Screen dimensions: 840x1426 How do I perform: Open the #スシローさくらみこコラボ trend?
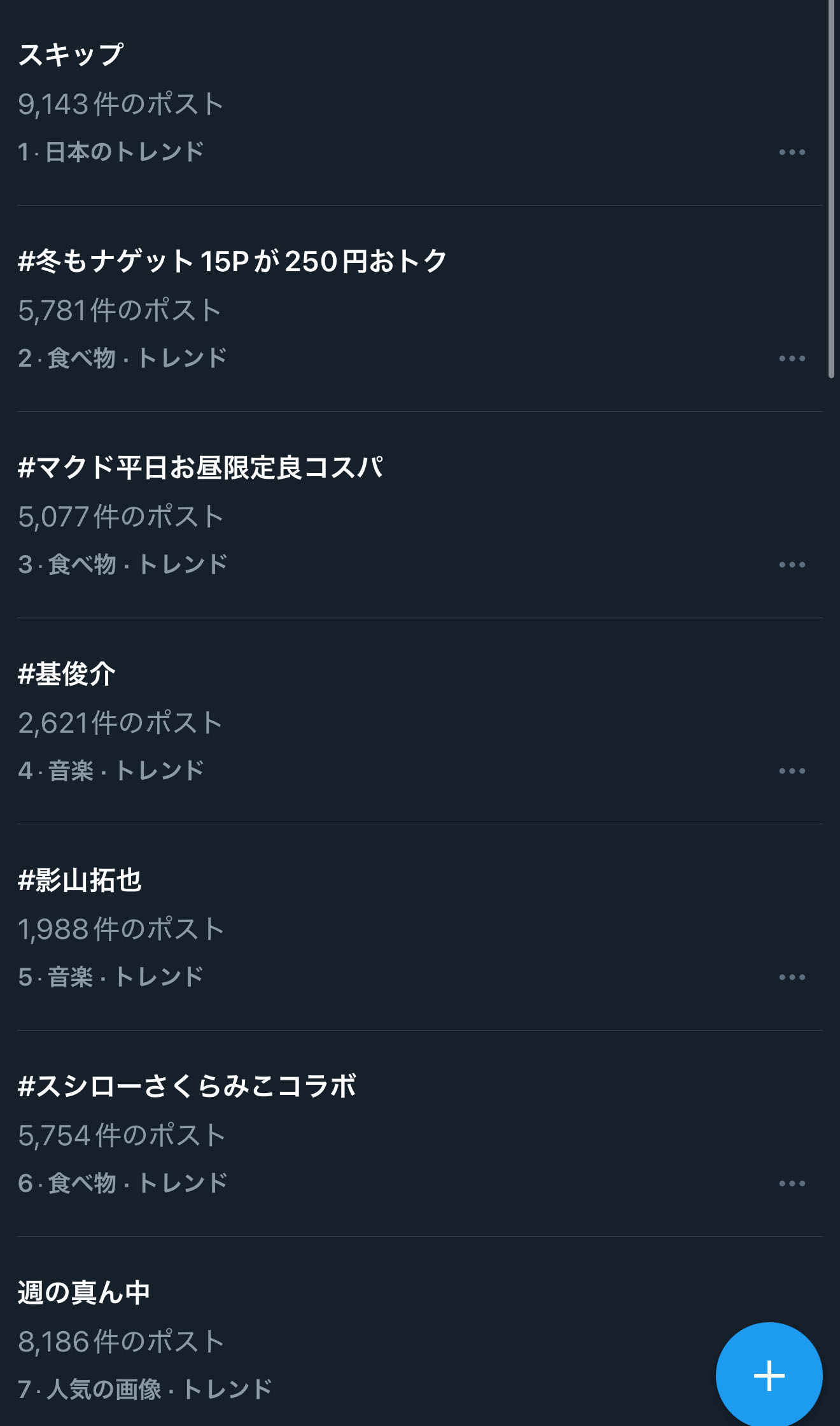click(x=187, y=1086)
